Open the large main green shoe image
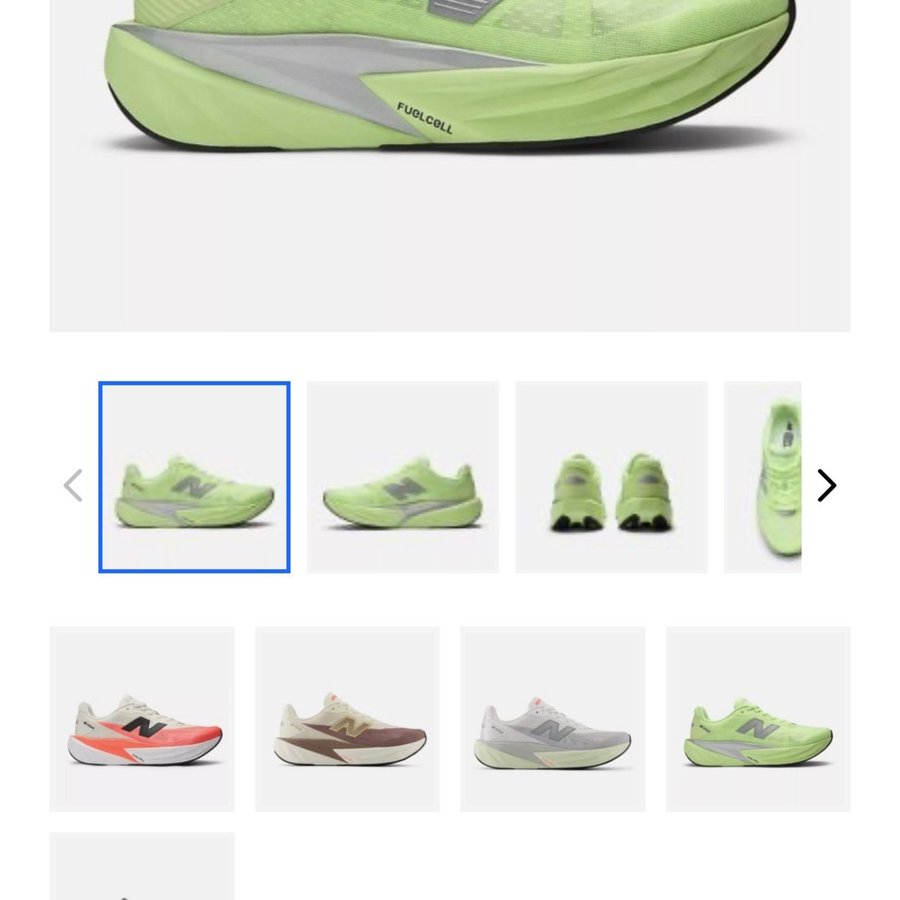 [450, 150]
